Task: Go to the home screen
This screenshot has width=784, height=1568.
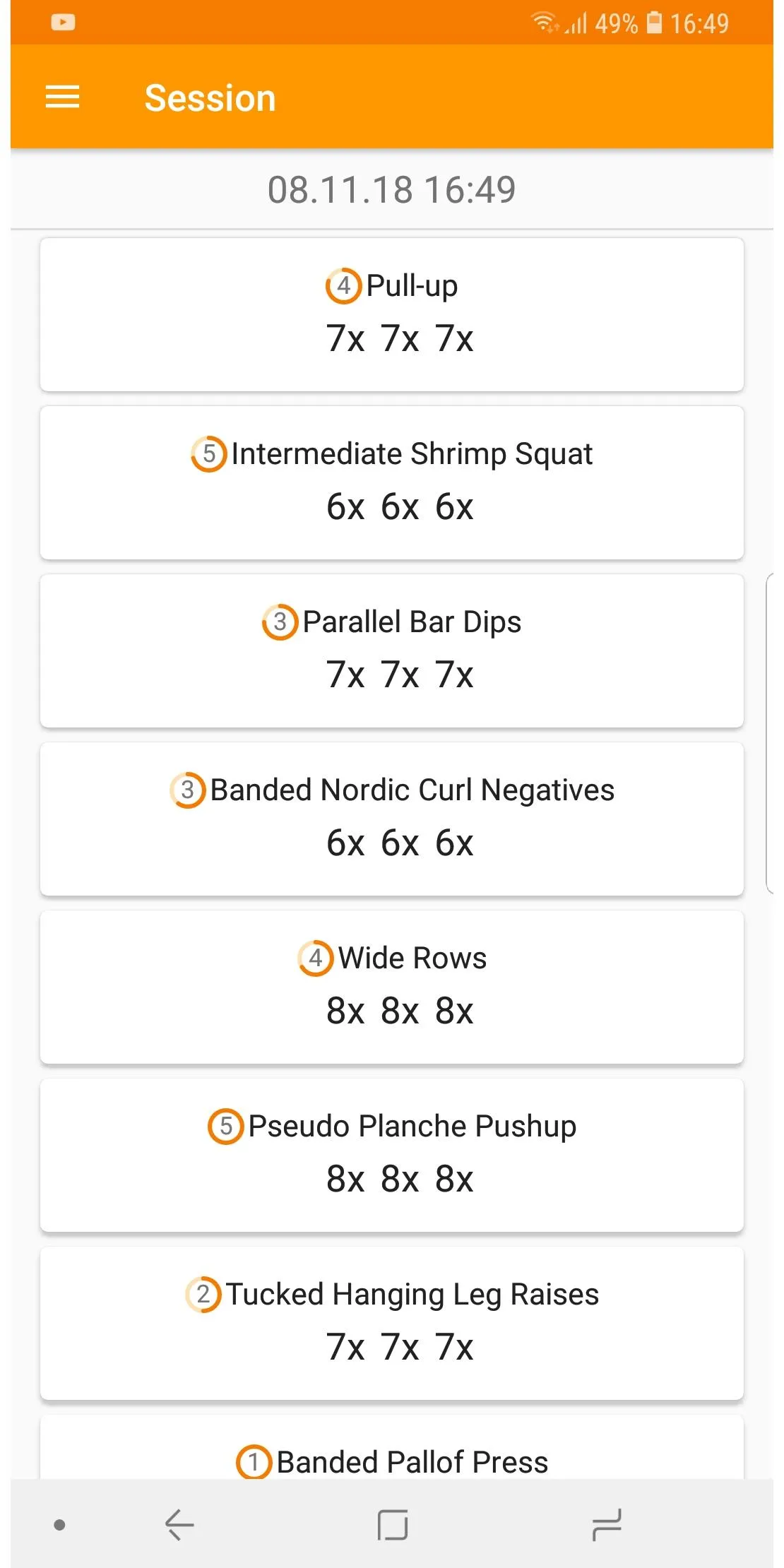Action: coord(393,1524)
